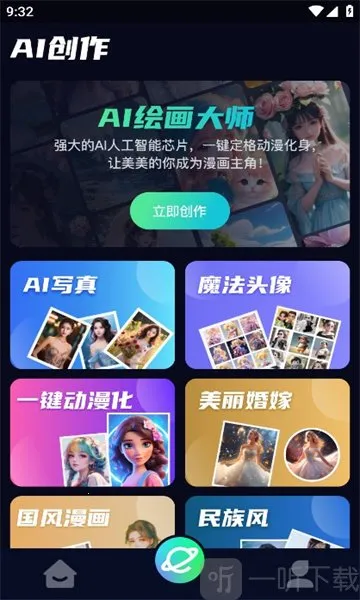Choose the 国风漫画 card

pos(93,522)
